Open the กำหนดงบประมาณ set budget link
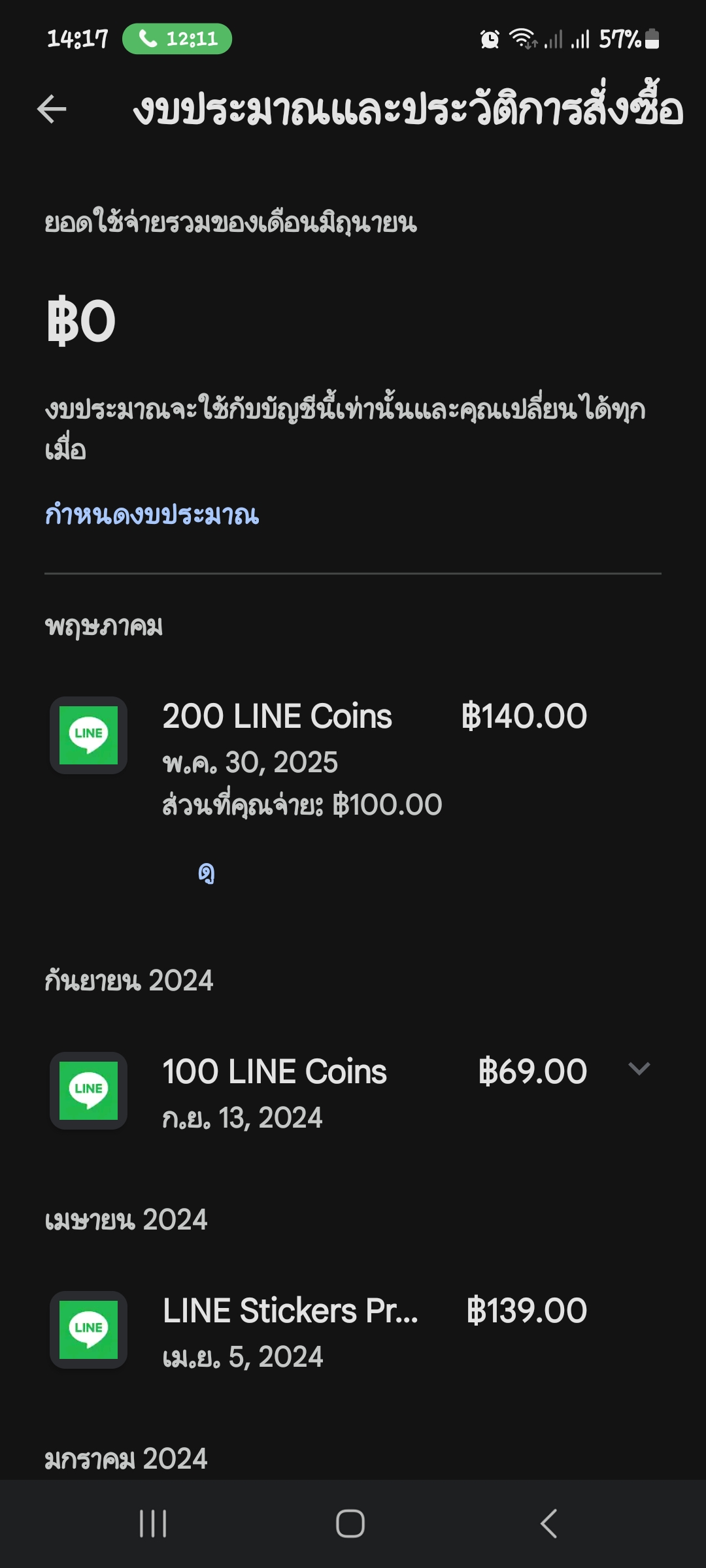This screenshot has height=1568, width=706. (152, 515)
